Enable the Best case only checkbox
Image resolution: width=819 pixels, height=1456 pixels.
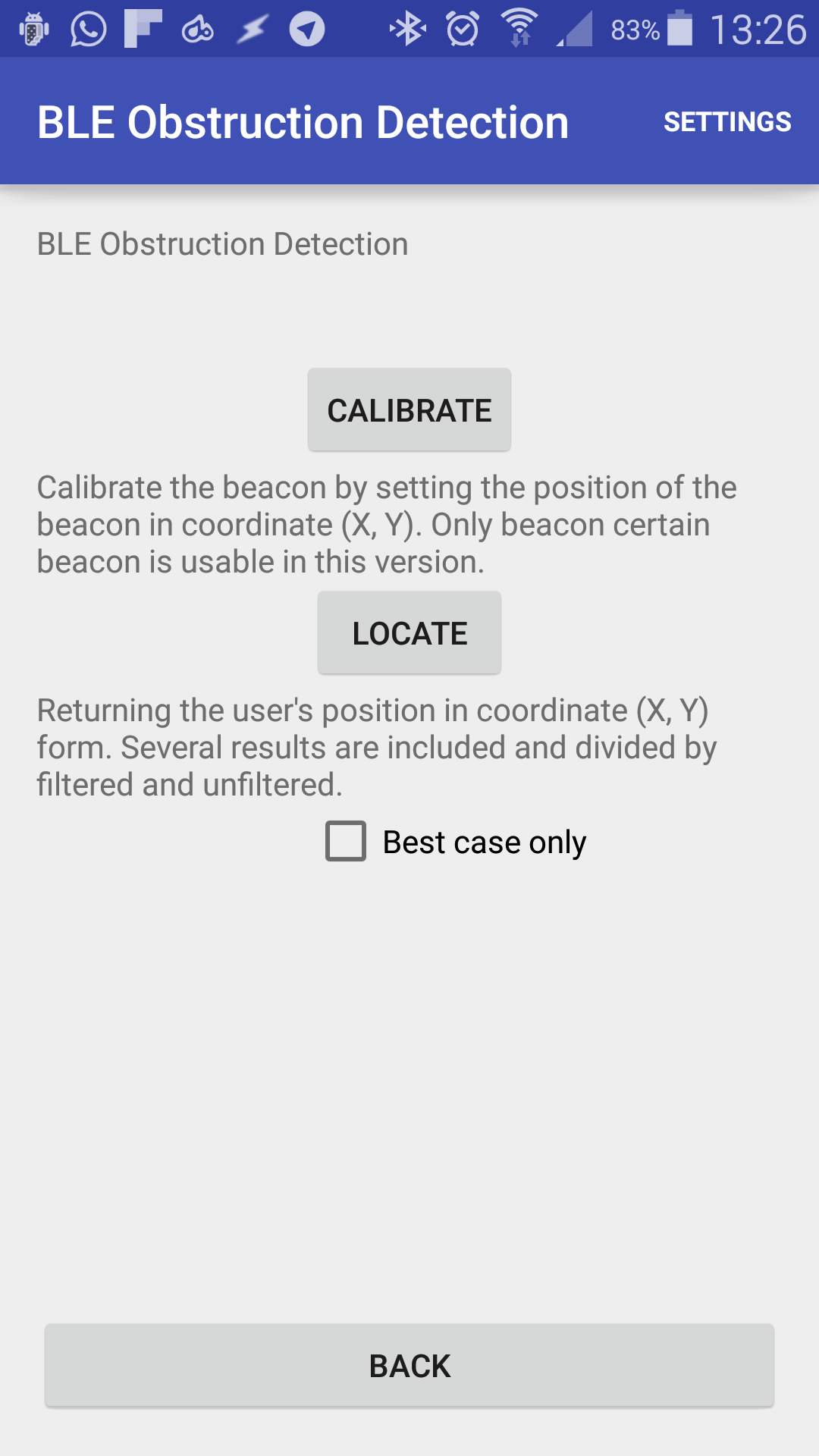(346, 841)
